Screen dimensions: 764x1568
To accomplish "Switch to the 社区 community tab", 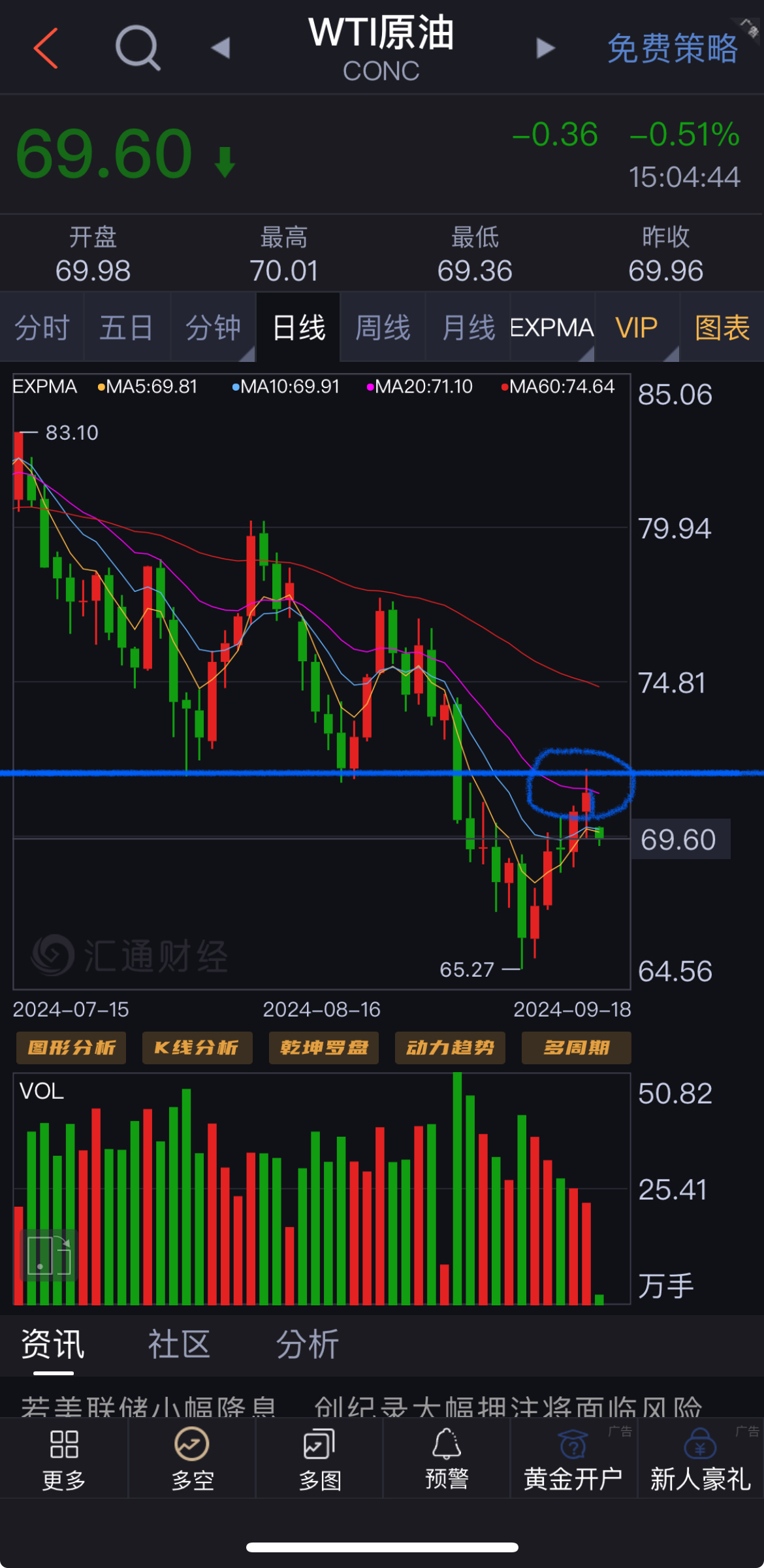I will (179, 1345).
